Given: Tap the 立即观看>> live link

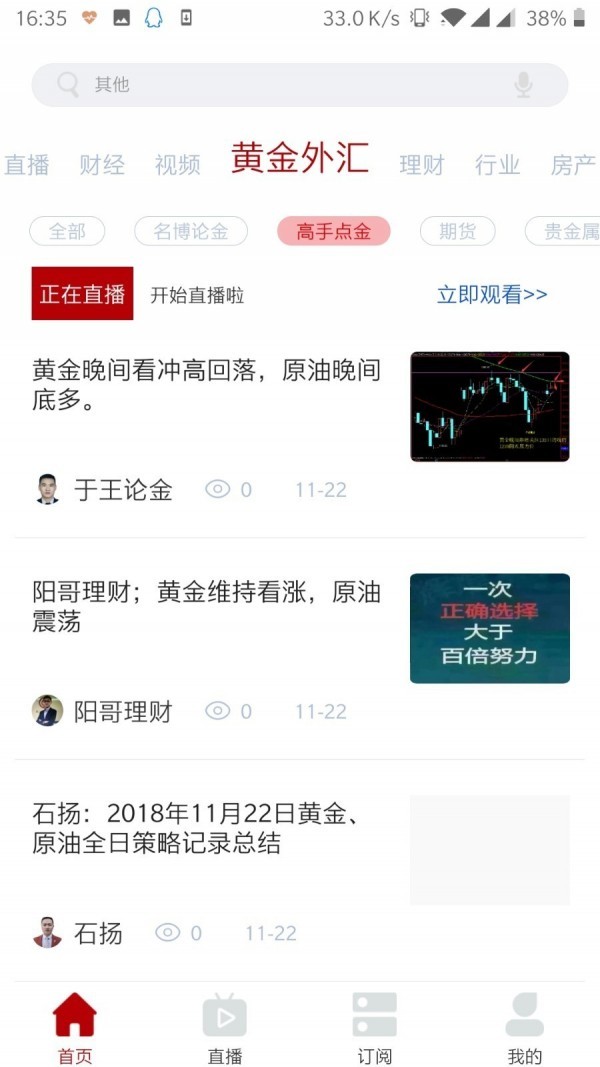Looking at the screenshot, I should point(492,294).
